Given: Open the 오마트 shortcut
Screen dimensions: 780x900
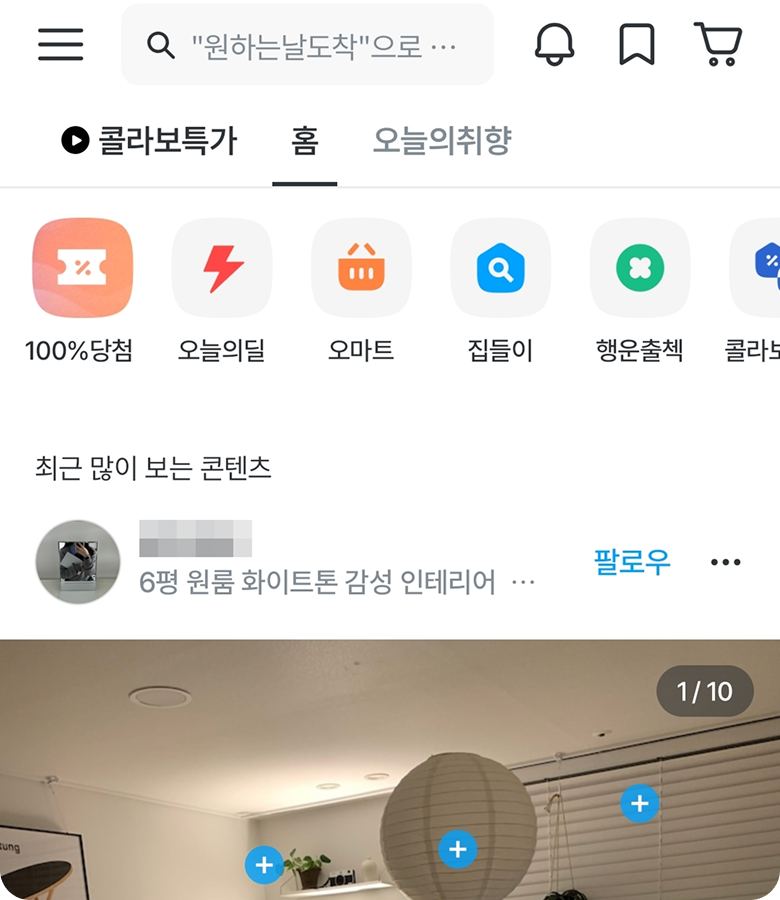Looking at the screenshot, I should (x=361, y=268).
